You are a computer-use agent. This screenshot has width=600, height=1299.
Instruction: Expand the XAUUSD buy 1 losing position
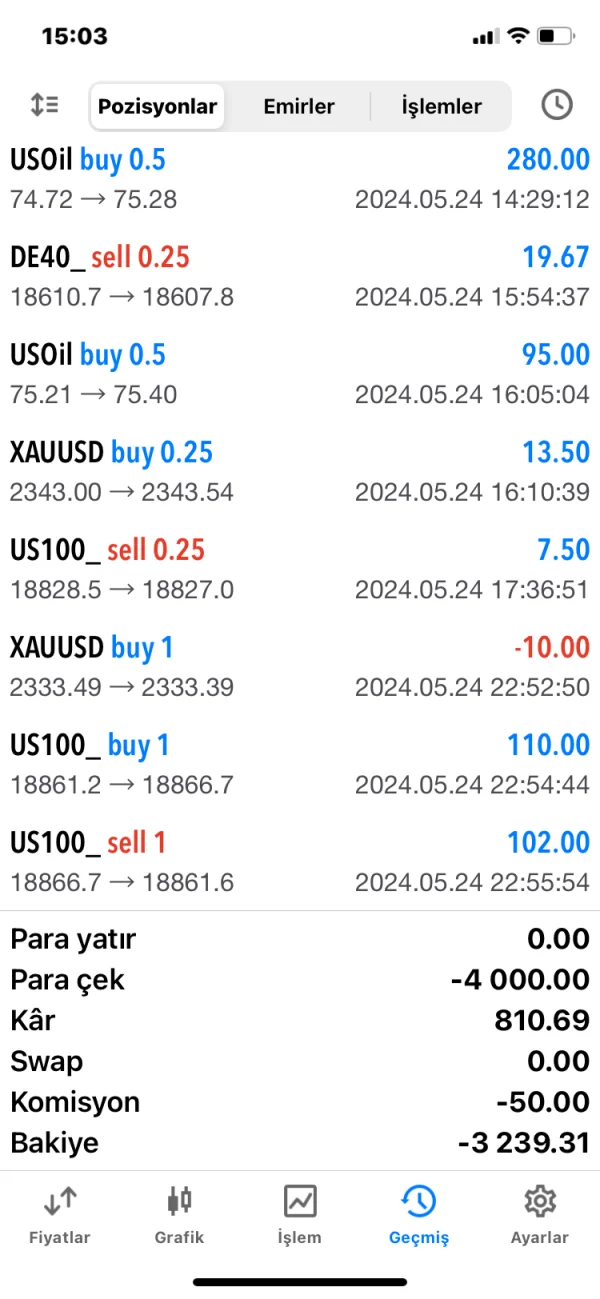point(300,667)
